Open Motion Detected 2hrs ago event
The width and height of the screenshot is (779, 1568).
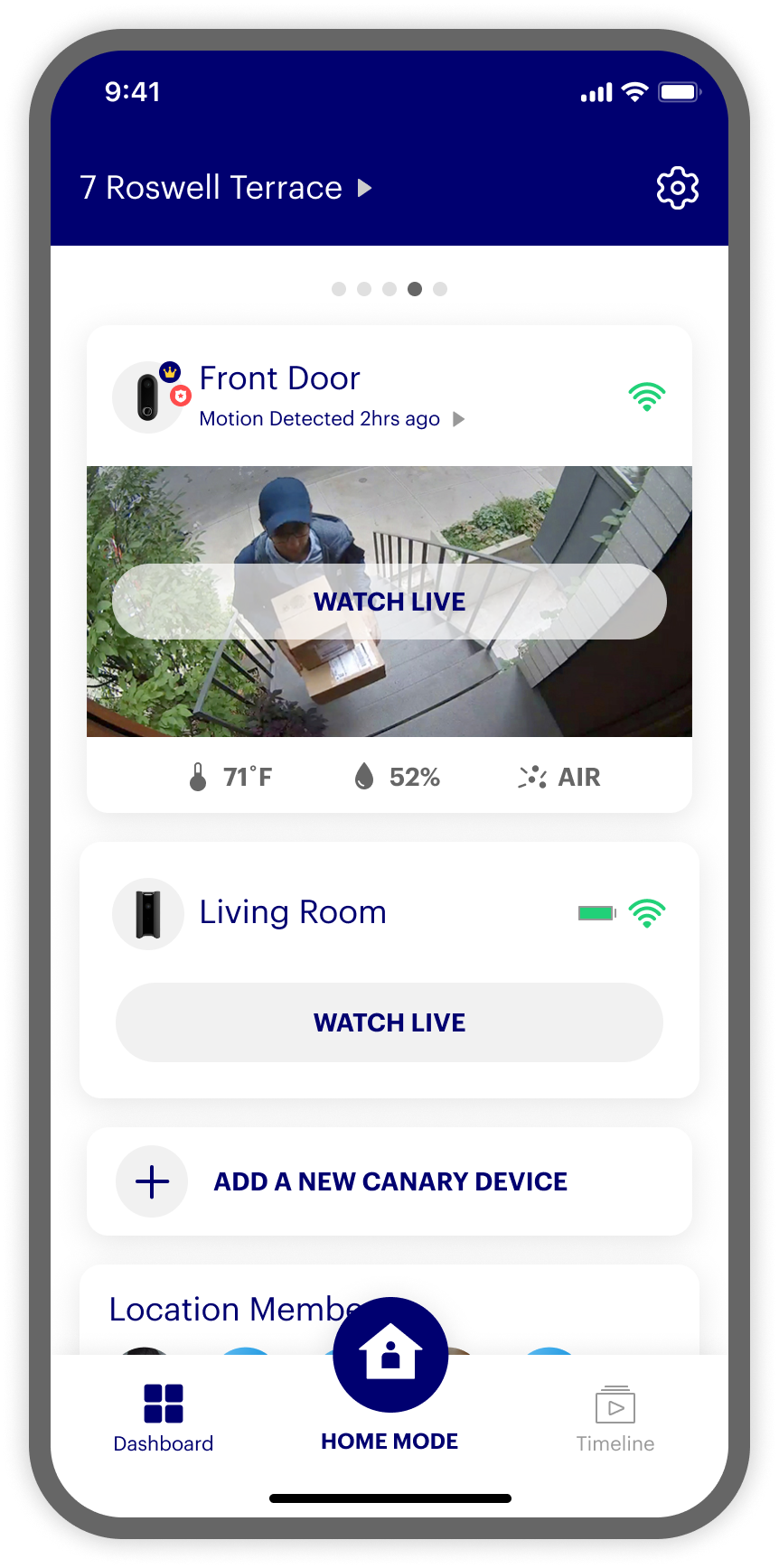[331, 419]
